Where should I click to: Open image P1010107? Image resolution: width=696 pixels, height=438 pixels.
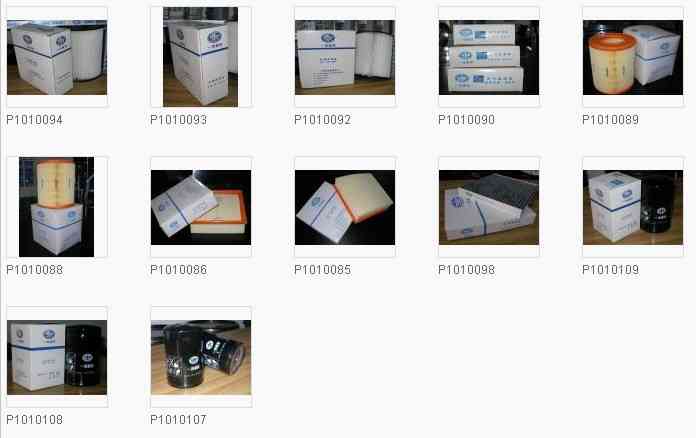pos(200,357)
